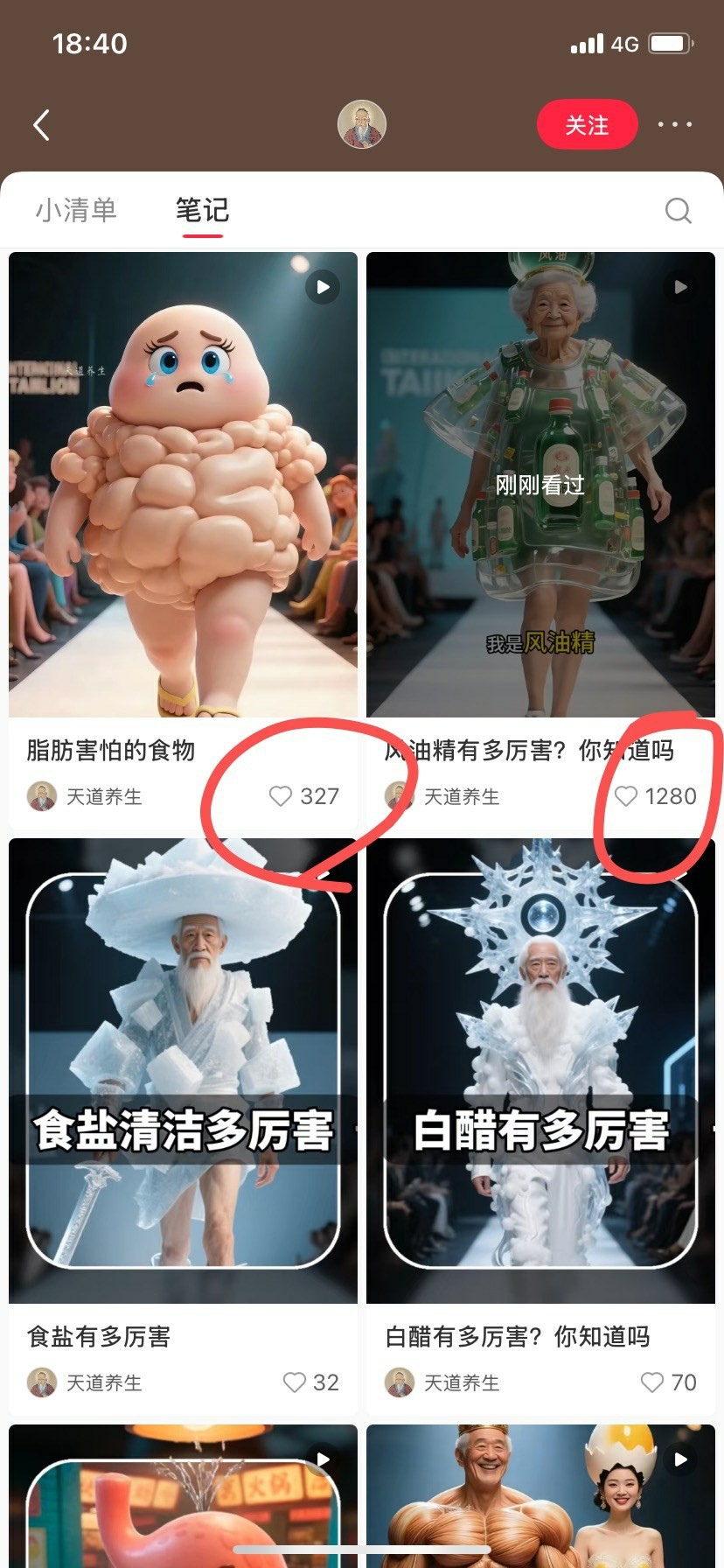This screenshot has width=724, height=1568.
Task: Open the 脂肪害怕的食物 video note
Action: (183, 486)
